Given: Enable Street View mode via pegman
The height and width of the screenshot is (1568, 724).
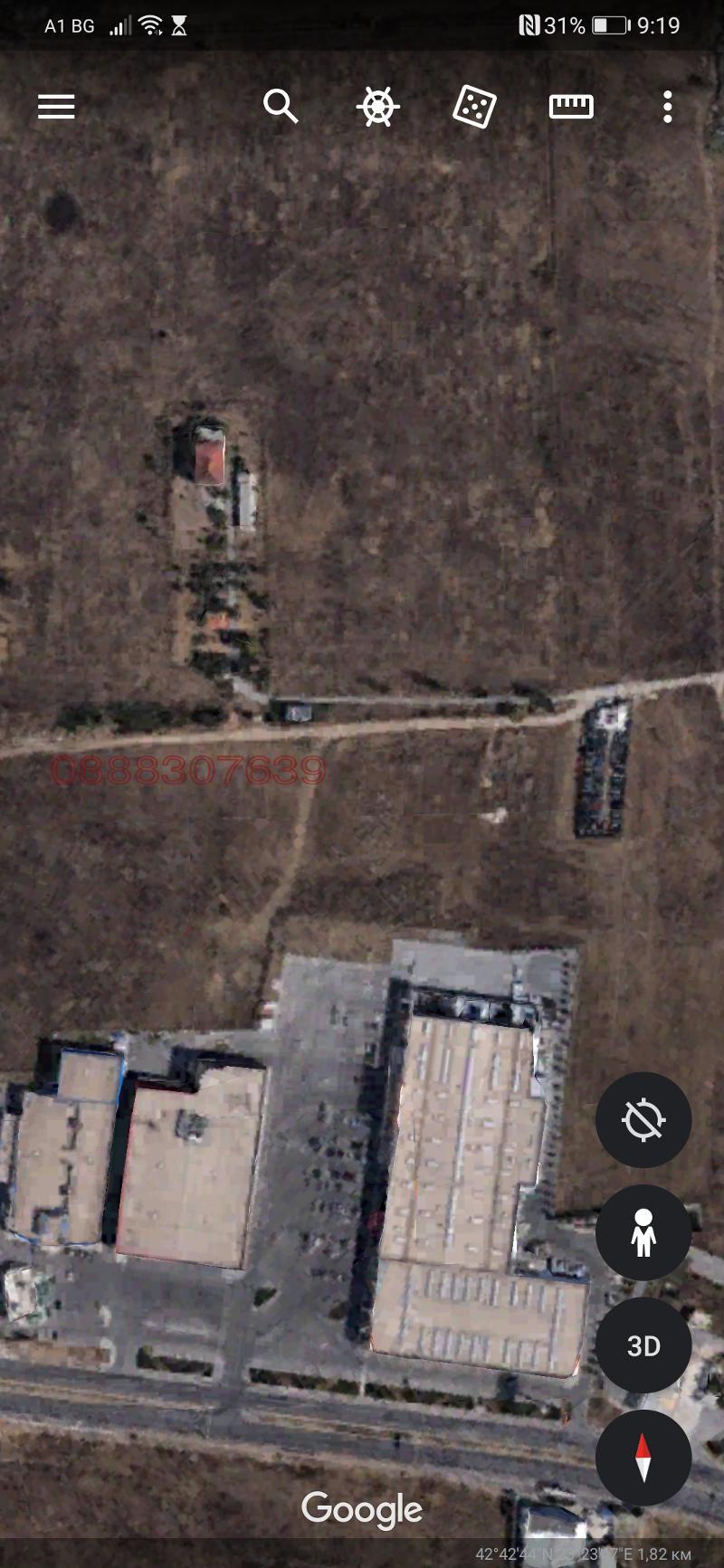Looking at the screenshot, I should coord(643,1233).
